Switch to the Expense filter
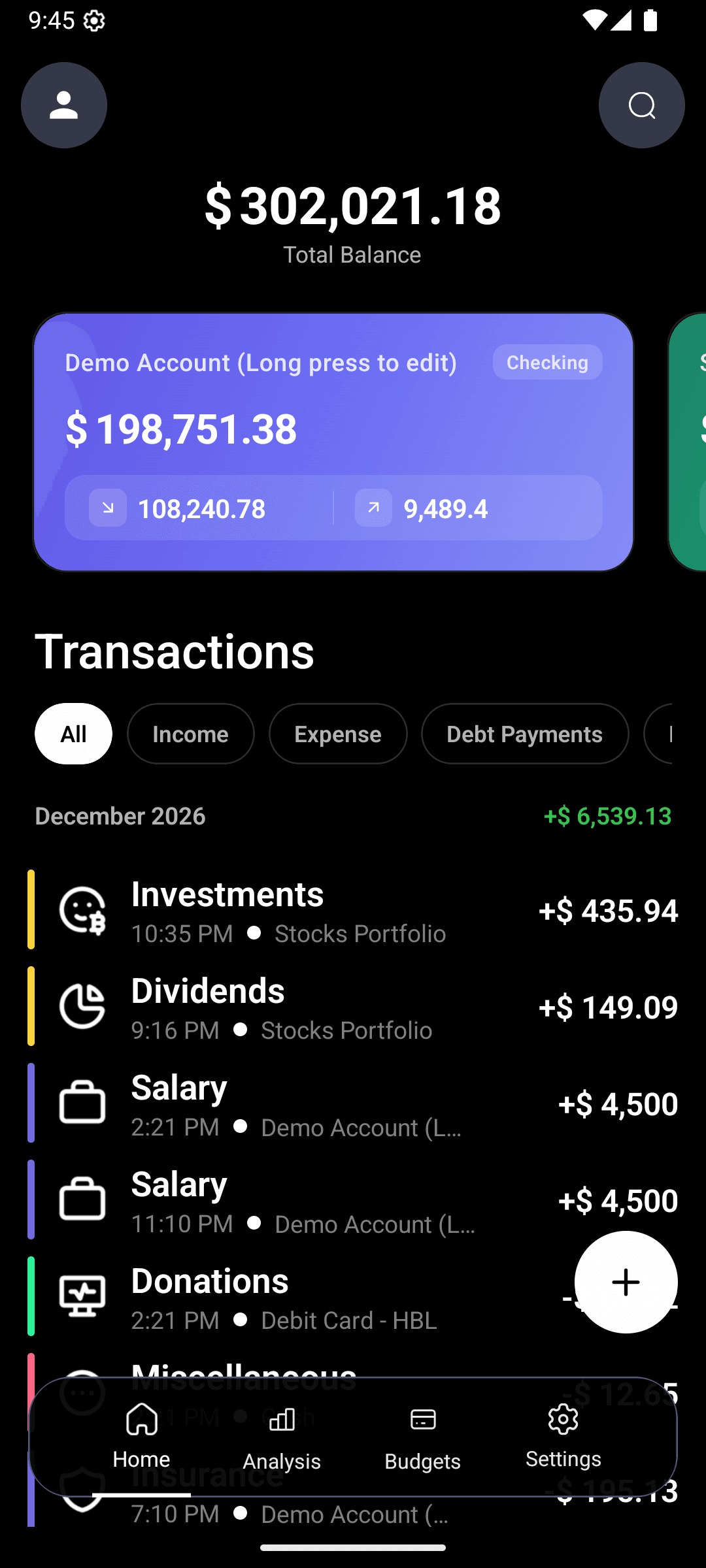This screenshot has width=706, height=1568. pos(337,734)
